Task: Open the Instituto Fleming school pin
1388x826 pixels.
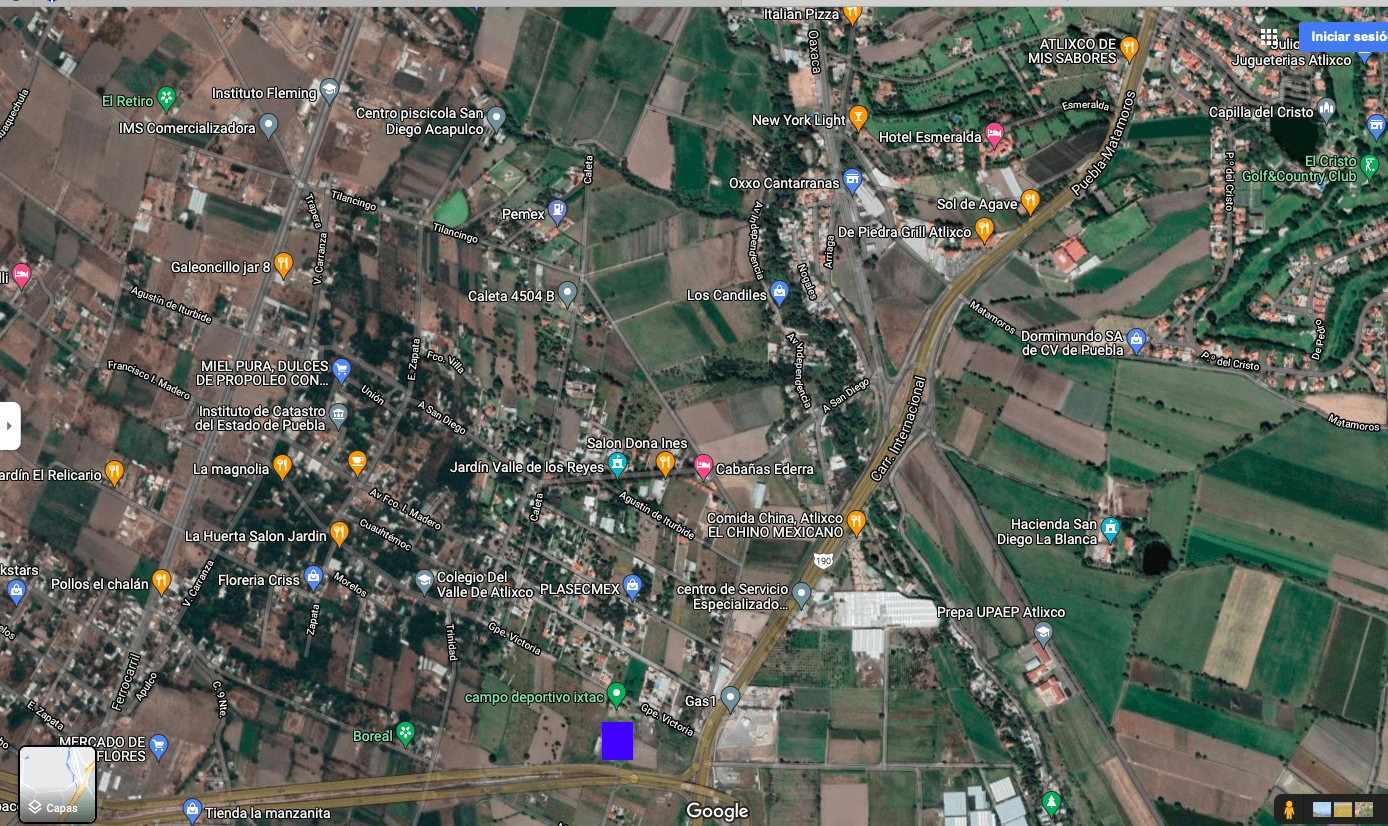Action: [x=329, y=90]
